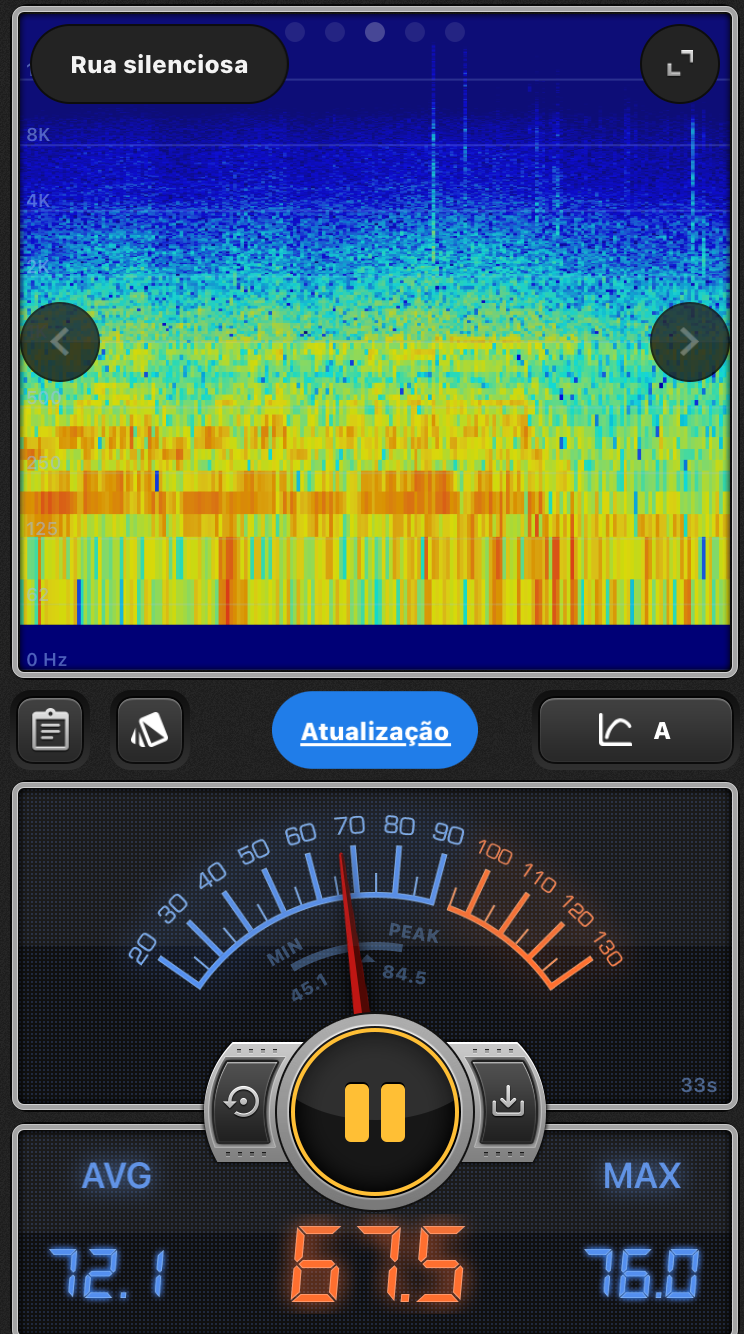The image size is (744, 1334).
Task: Tap the Rua silenciosa label
Action: [160, 65]
